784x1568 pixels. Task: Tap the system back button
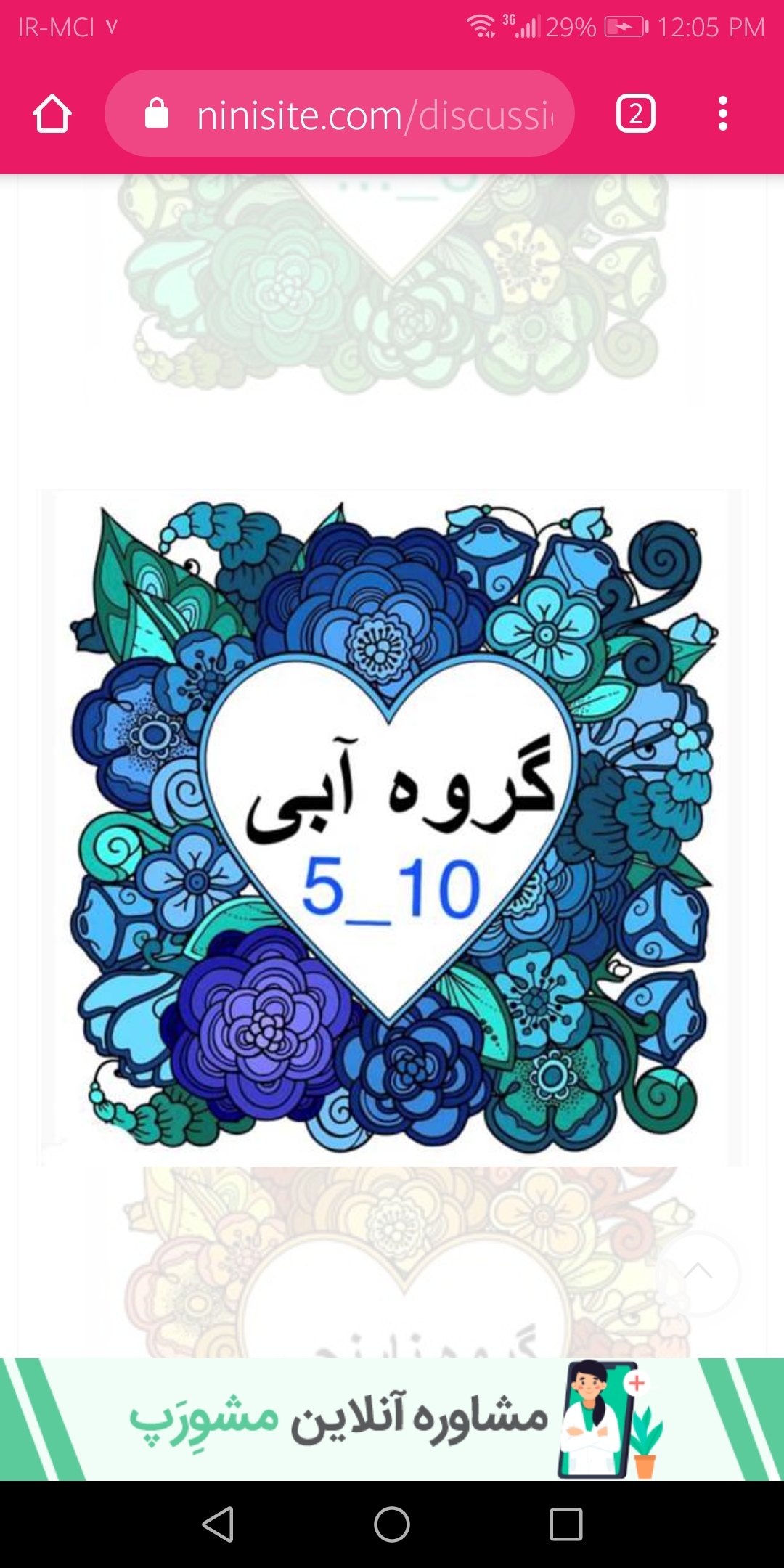tap(218, 1524)
